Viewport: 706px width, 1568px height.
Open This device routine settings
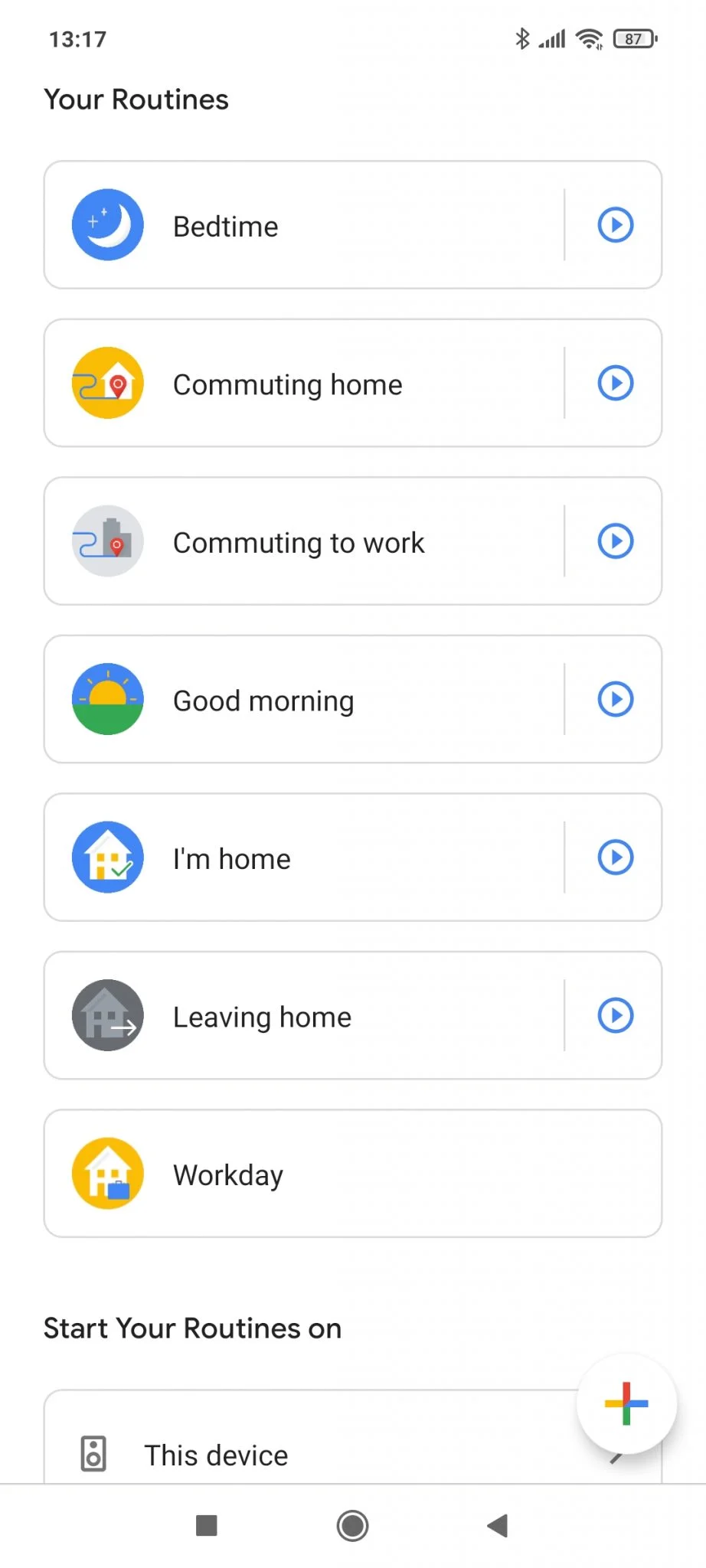tap(306, 1454)
